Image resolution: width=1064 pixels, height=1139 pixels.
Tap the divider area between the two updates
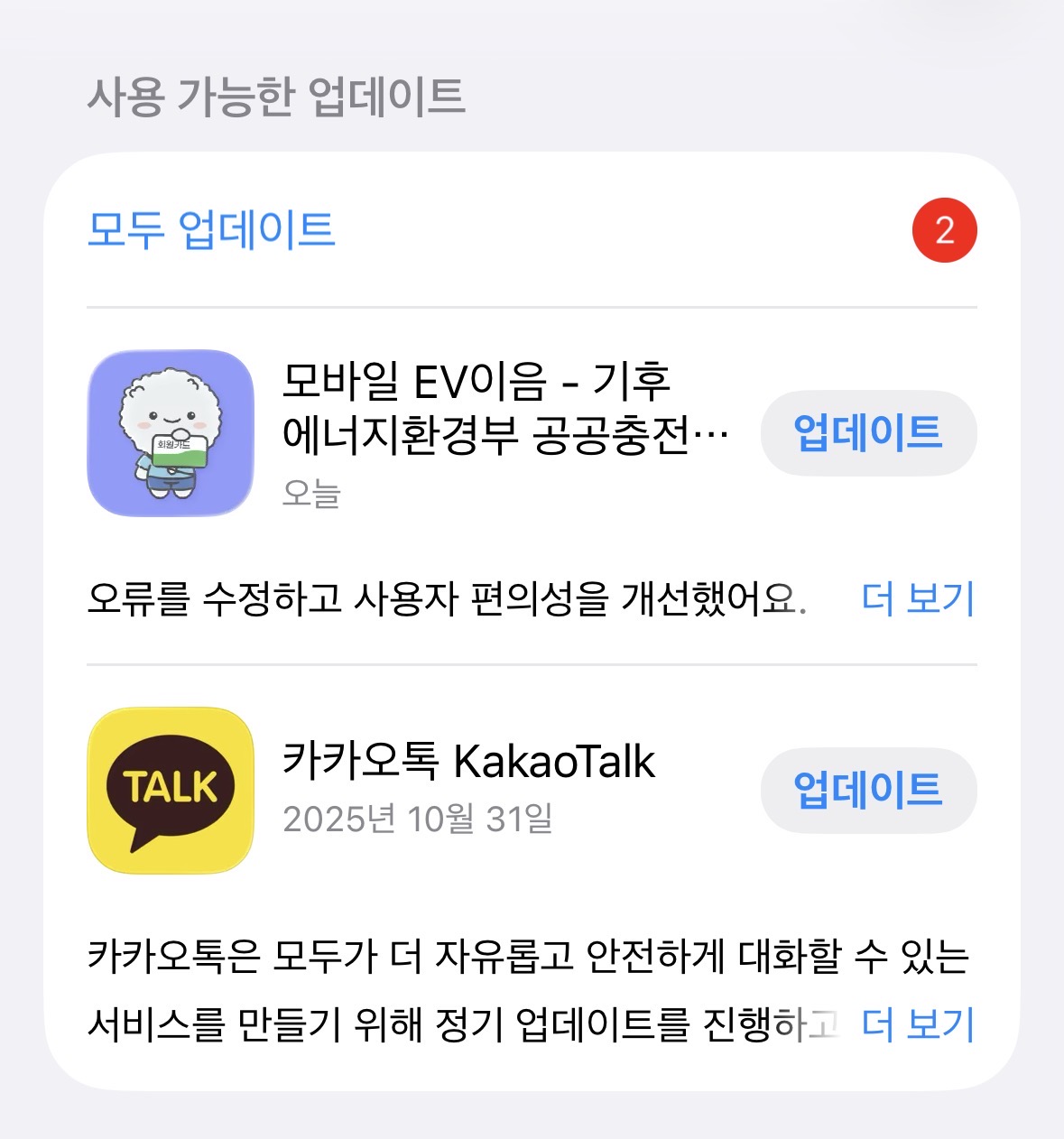532,662
